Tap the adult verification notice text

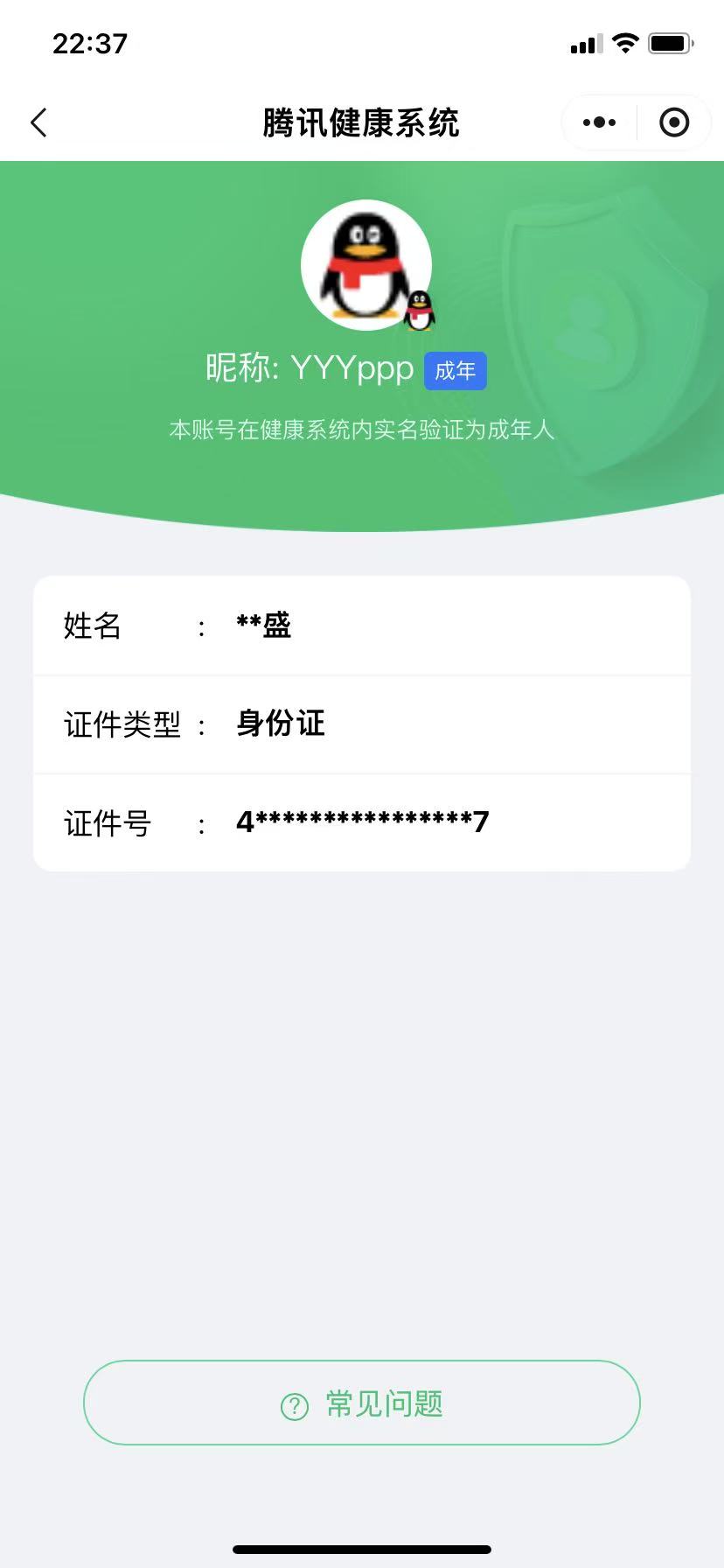(362, 430)
